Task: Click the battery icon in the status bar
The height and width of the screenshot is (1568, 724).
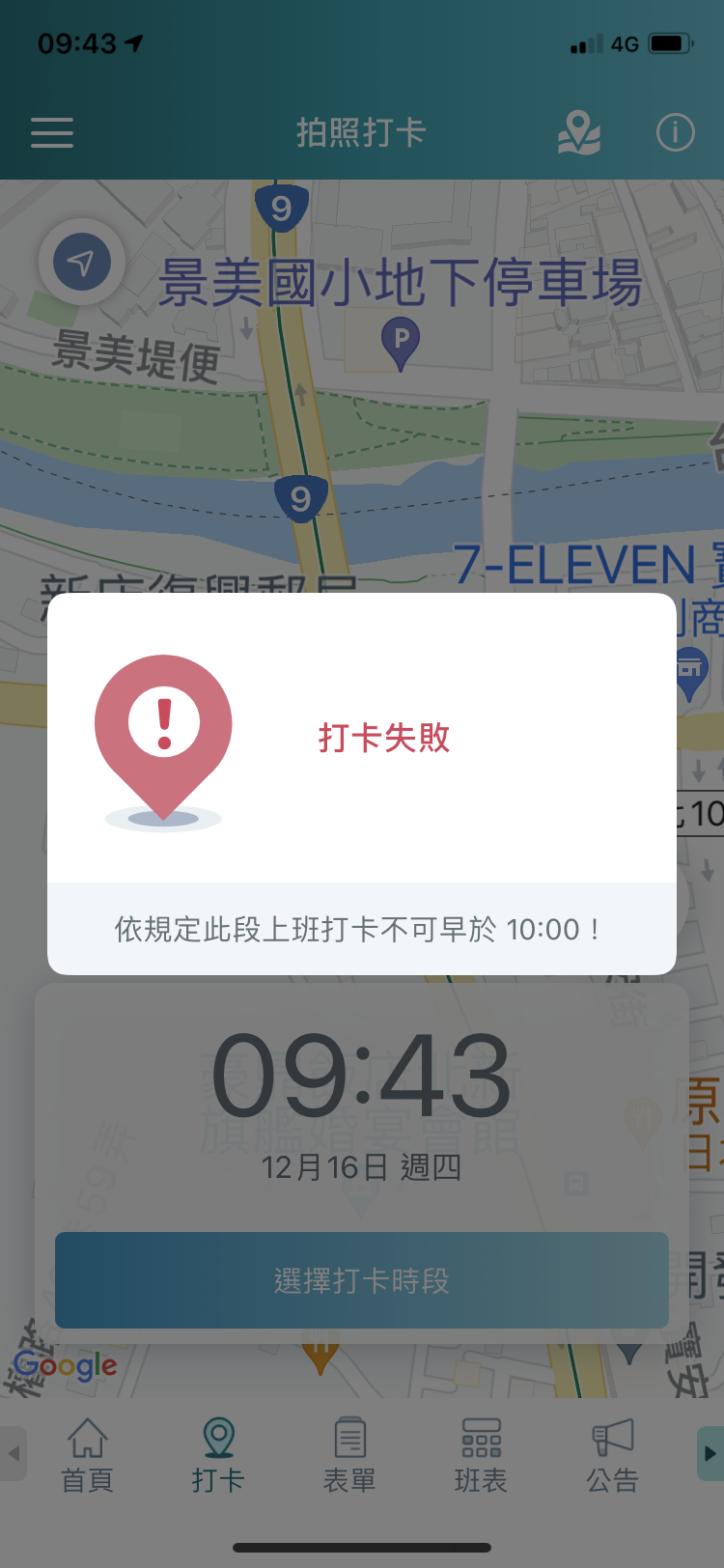Action: (x=670, y=42)
